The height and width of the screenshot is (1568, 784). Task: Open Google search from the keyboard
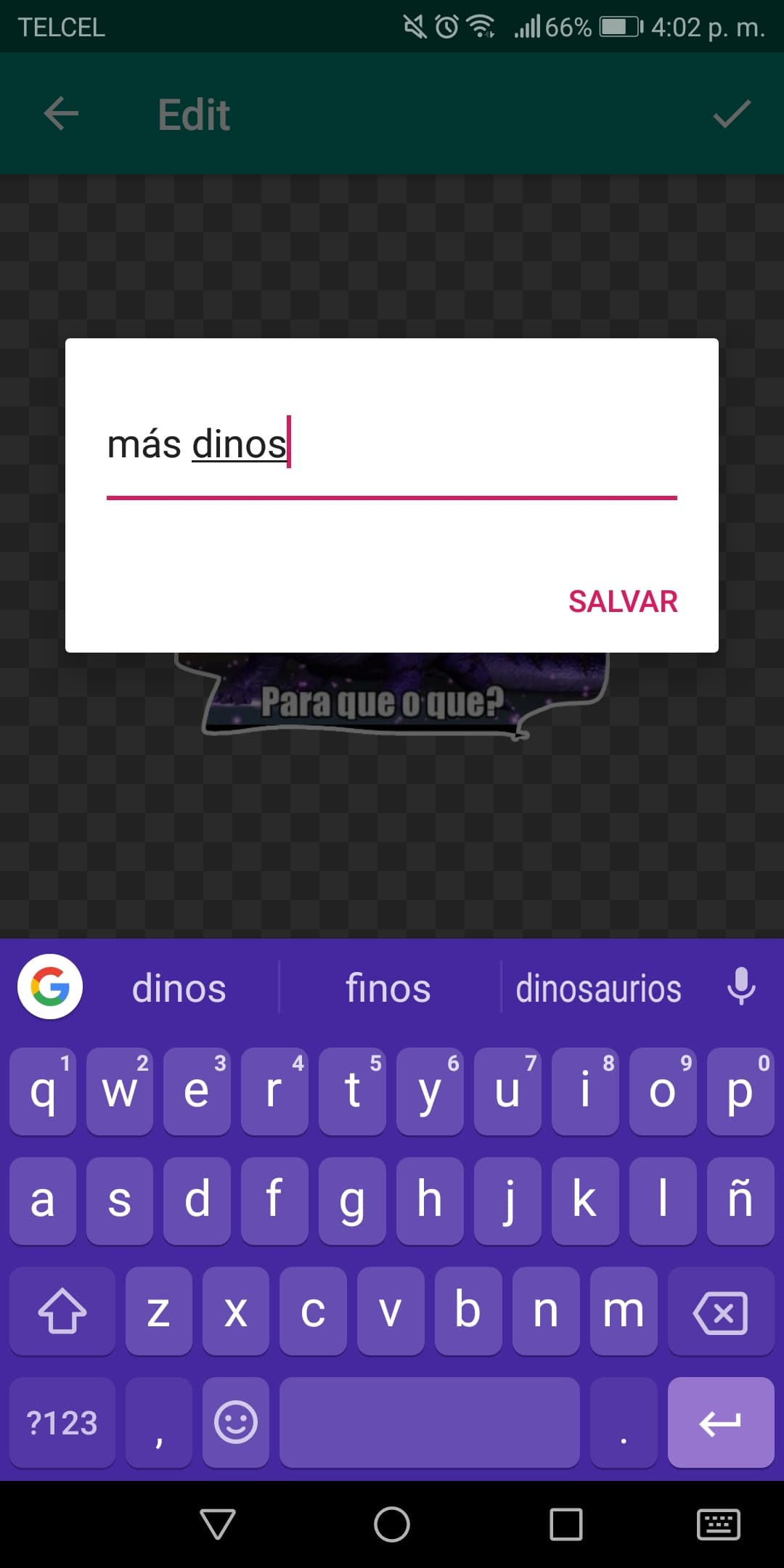click(50, 987)
